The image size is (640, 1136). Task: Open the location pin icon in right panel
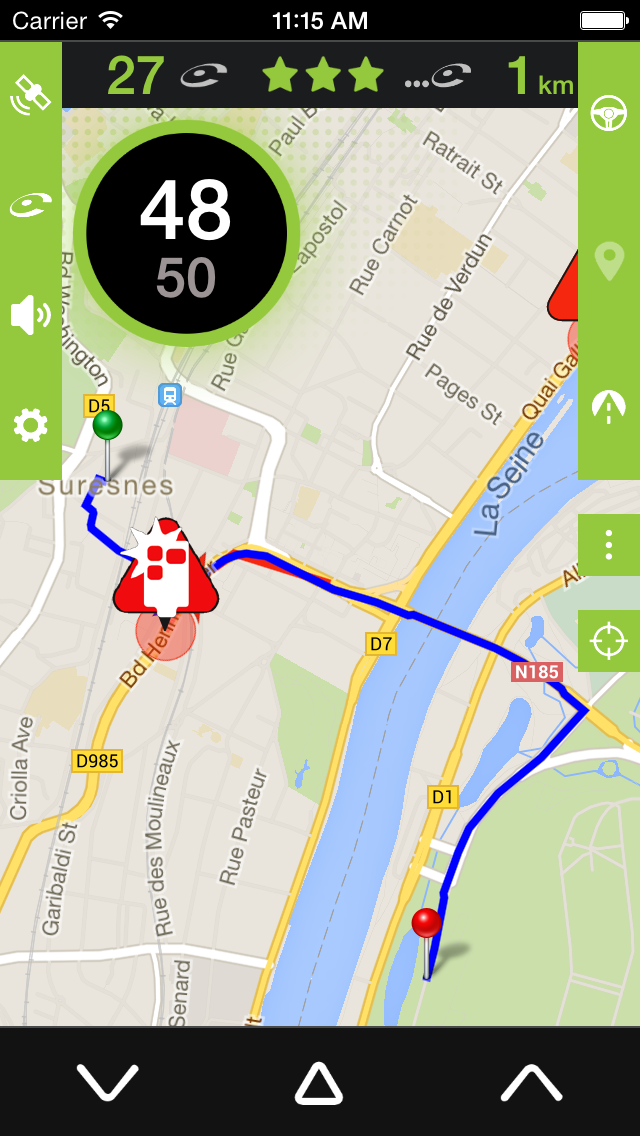click(608, 260)
